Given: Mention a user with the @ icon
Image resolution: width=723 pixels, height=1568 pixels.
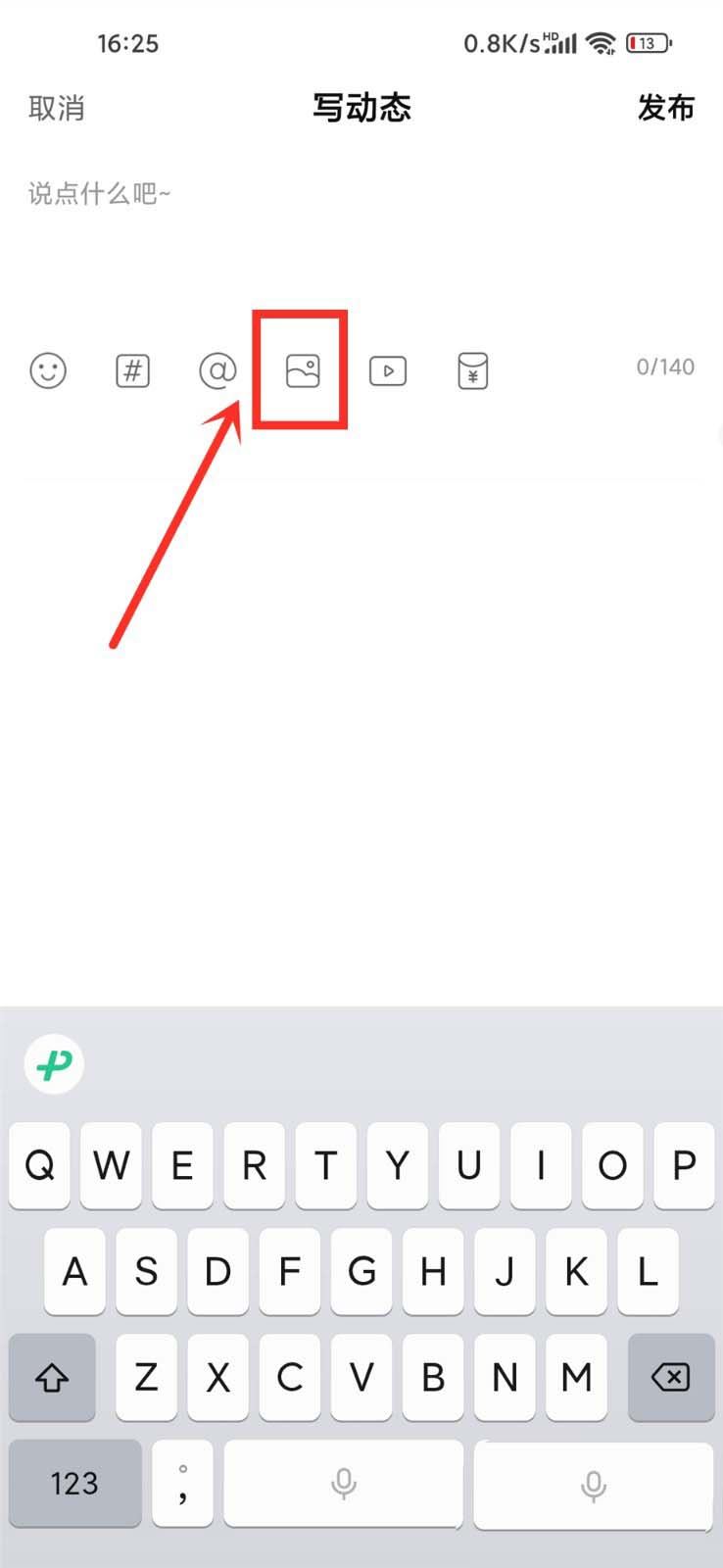Looking at the screenshot, I should point(217,370).
